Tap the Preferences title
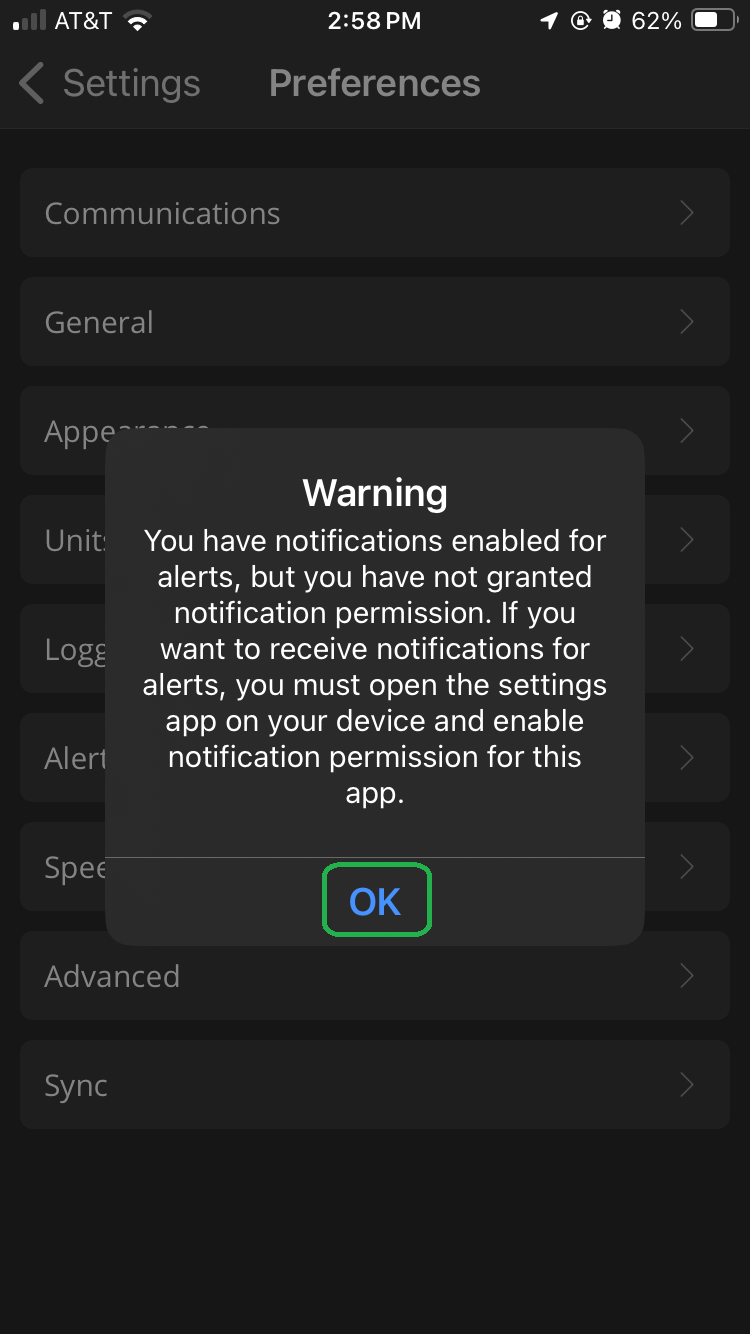This screenshot has width=750, height=1334. pyautogui.click(x=374, y=84)
